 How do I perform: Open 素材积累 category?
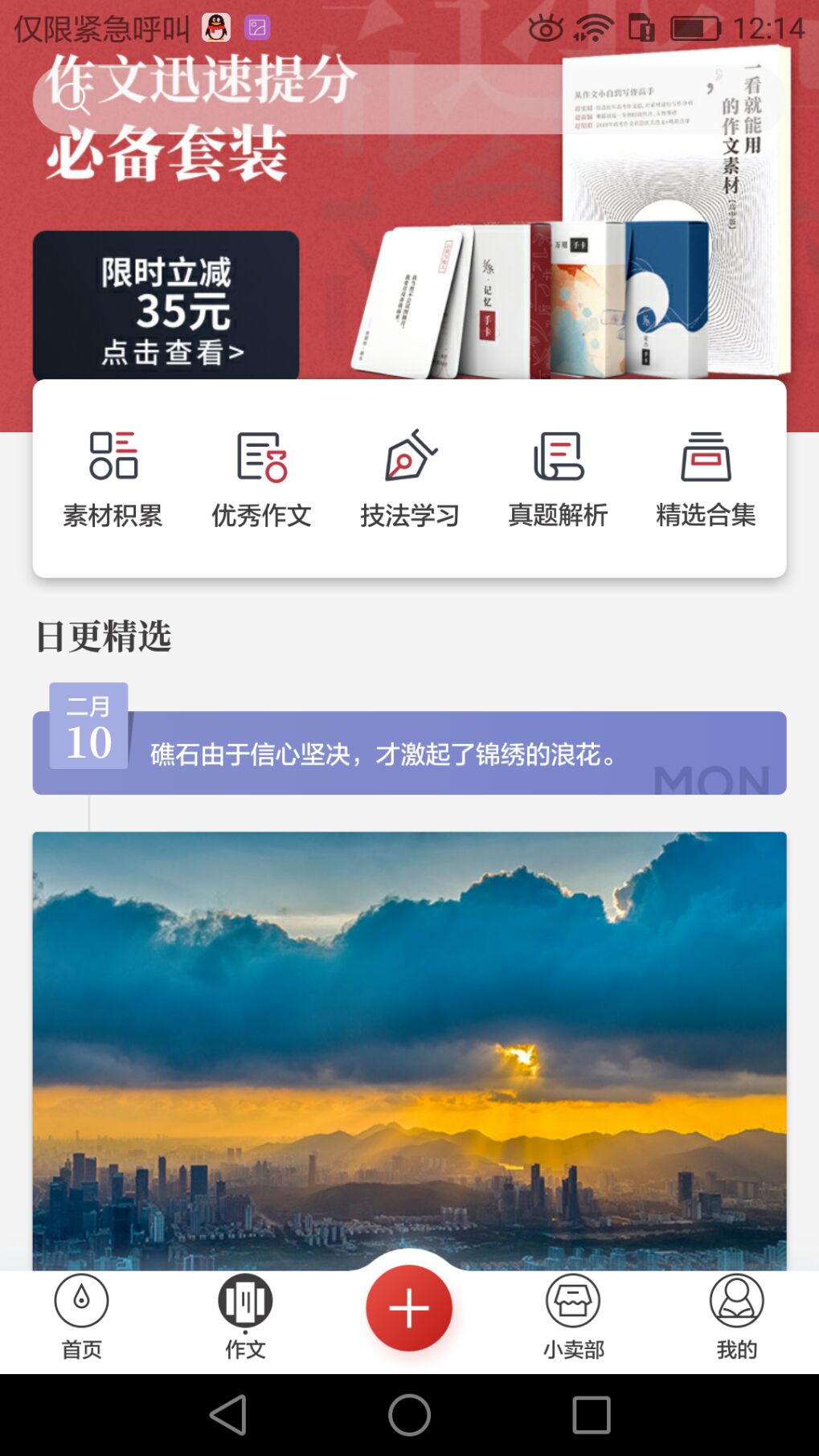[x=113, y=480]
